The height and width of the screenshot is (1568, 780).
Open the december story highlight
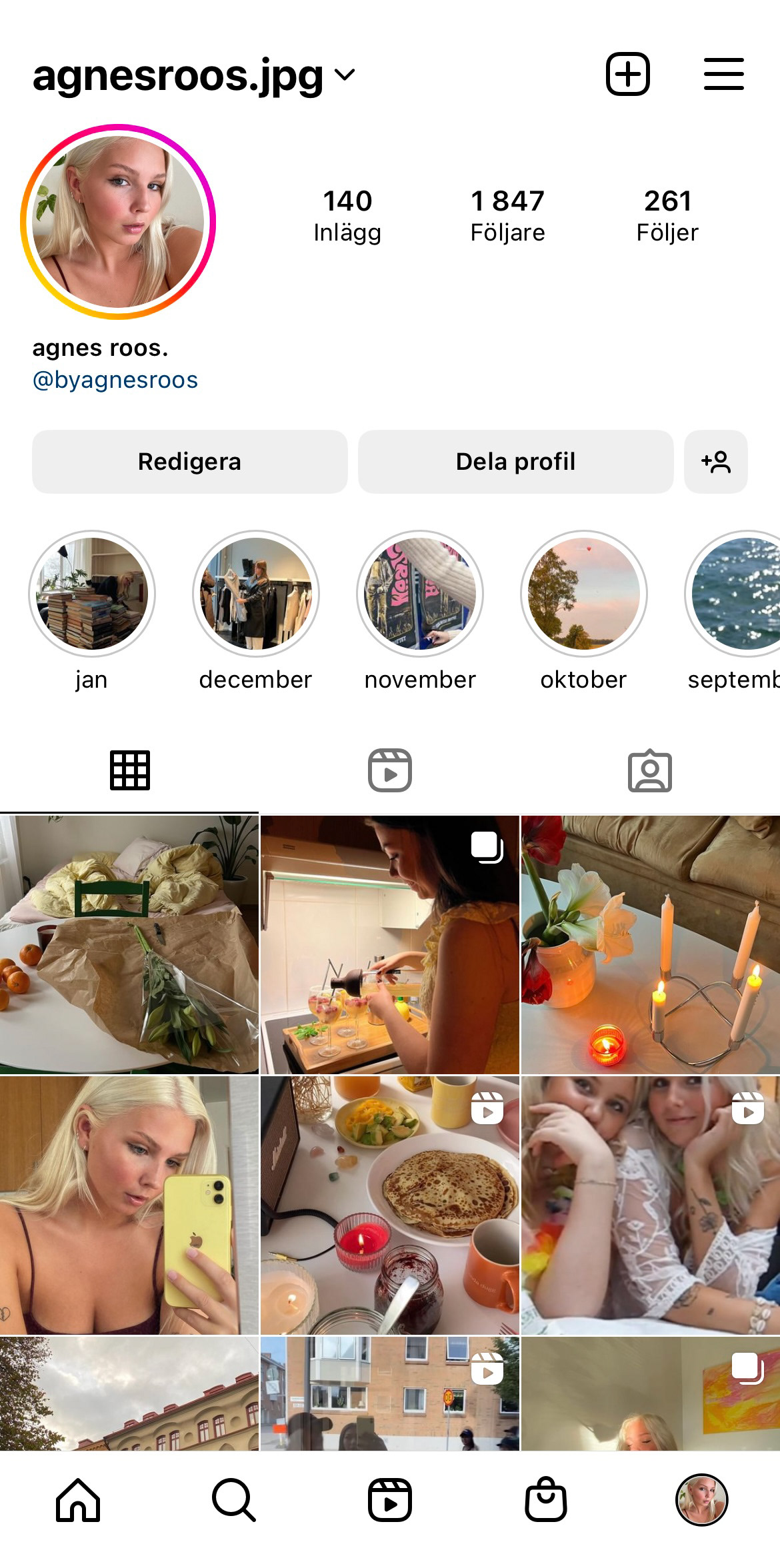tap(256, 593)
